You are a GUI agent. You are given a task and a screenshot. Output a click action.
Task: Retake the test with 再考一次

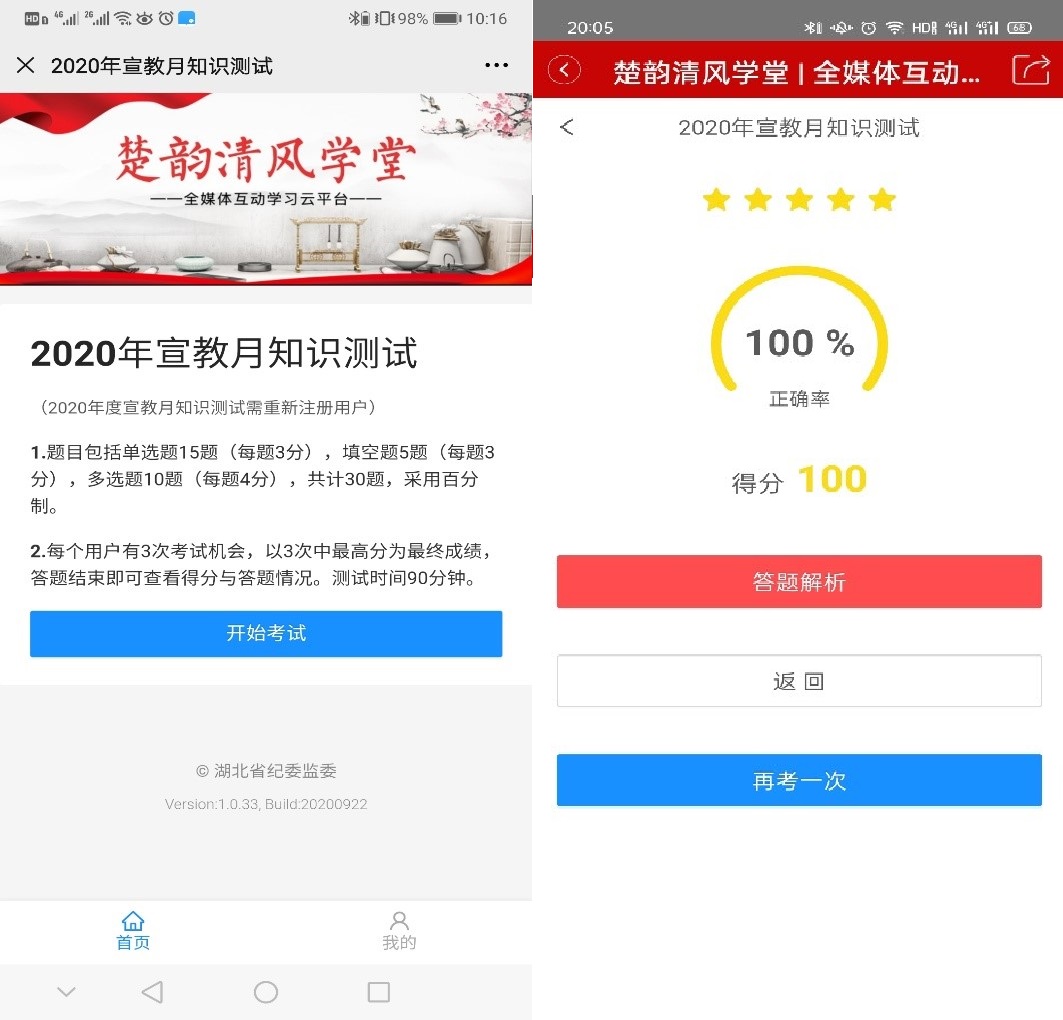coord(799,781)
